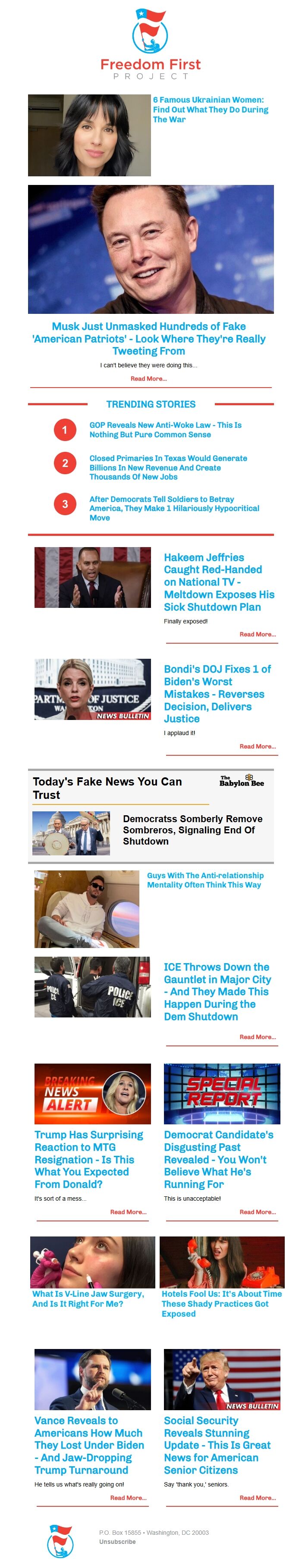Tap Read More under the Musk story
Viewport: 302px width, 1568px height.
point(148,379)
